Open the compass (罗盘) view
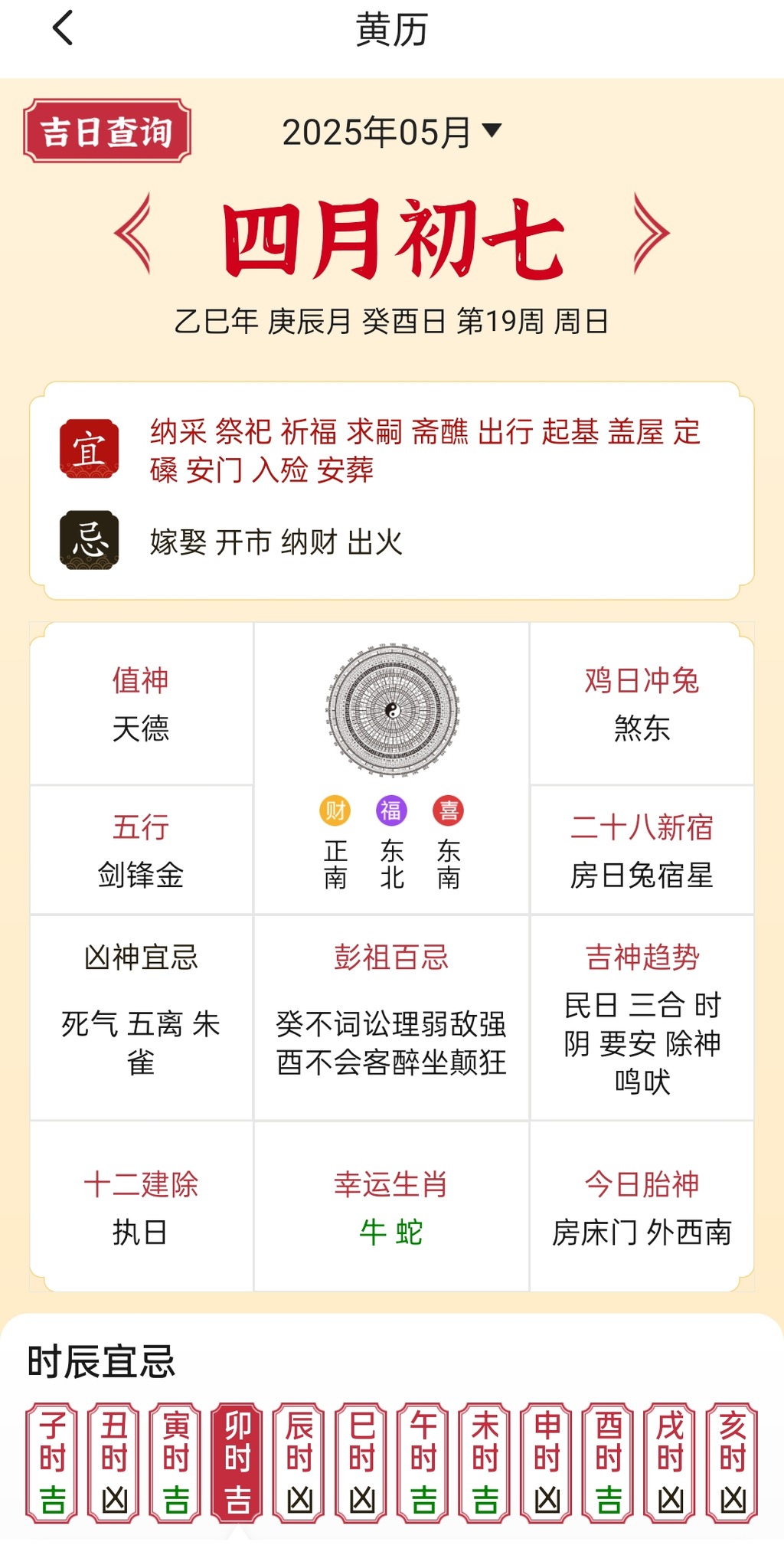The image size is (784, 1555). click(x=392, y=710)
